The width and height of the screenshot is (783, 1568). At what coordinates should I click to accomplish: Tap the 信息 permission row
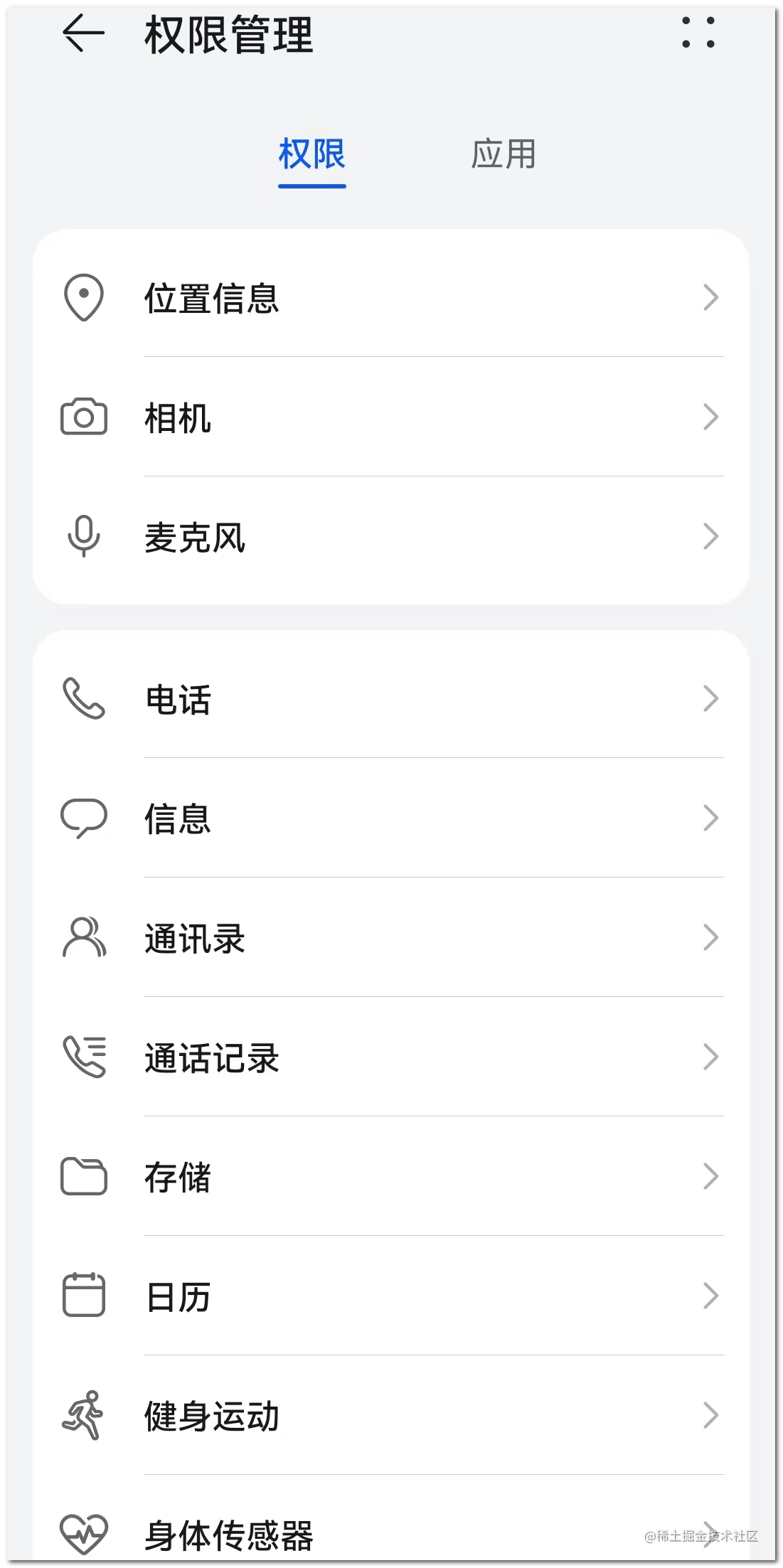click(391, 818)
